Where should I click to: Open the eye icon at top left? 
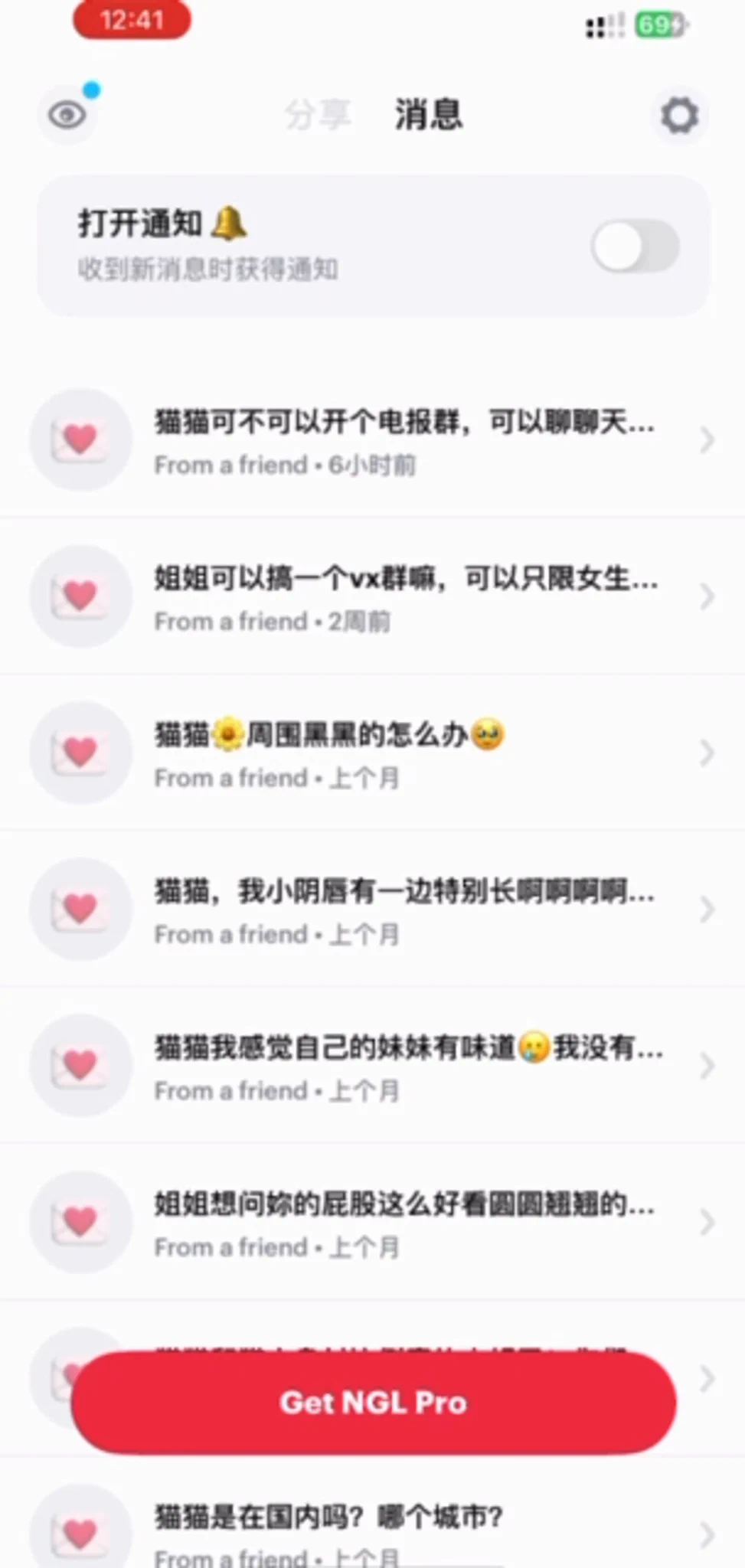(x=67, y=116)
